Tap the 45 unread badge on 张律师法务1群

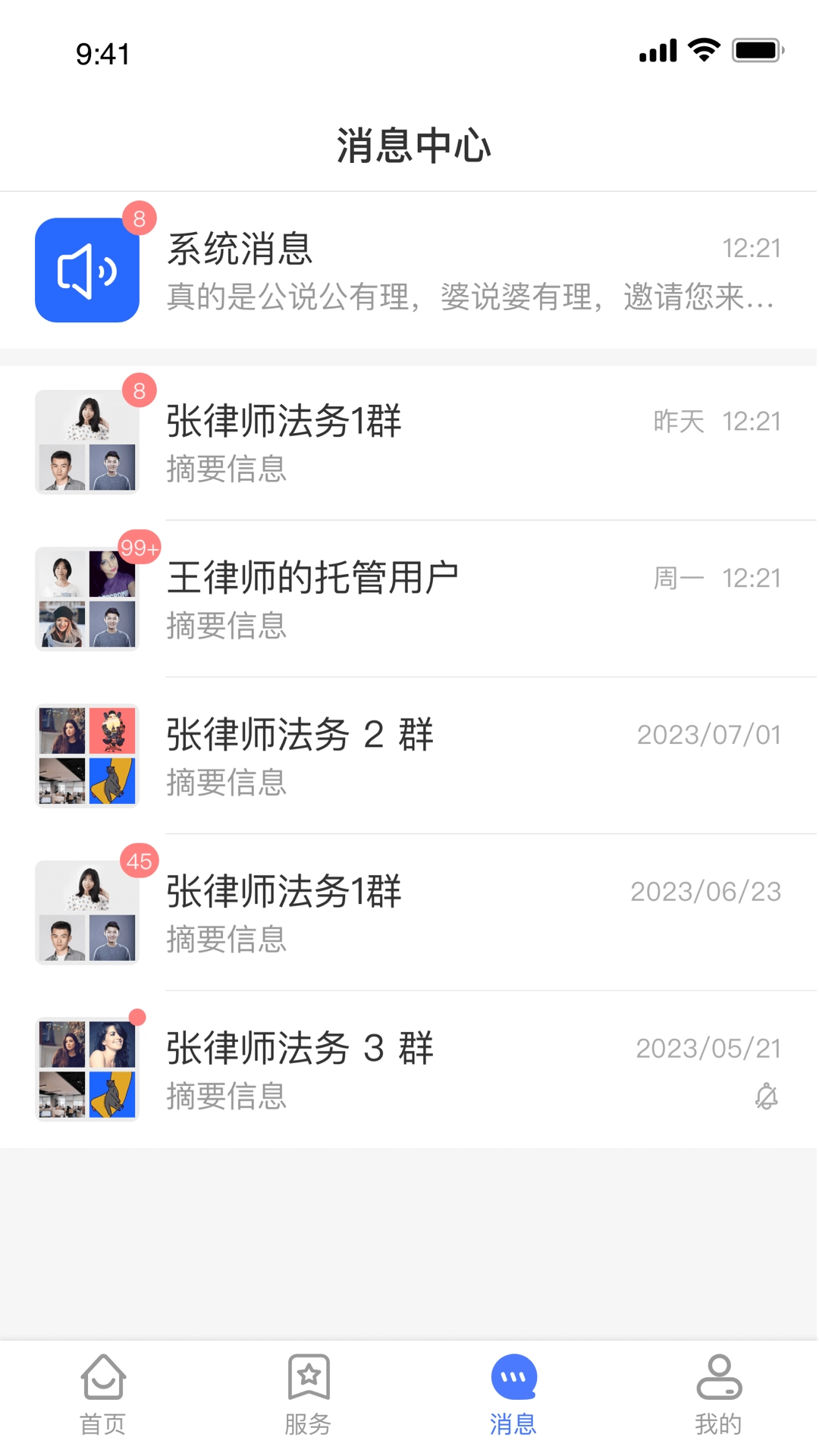coord(139,861)
